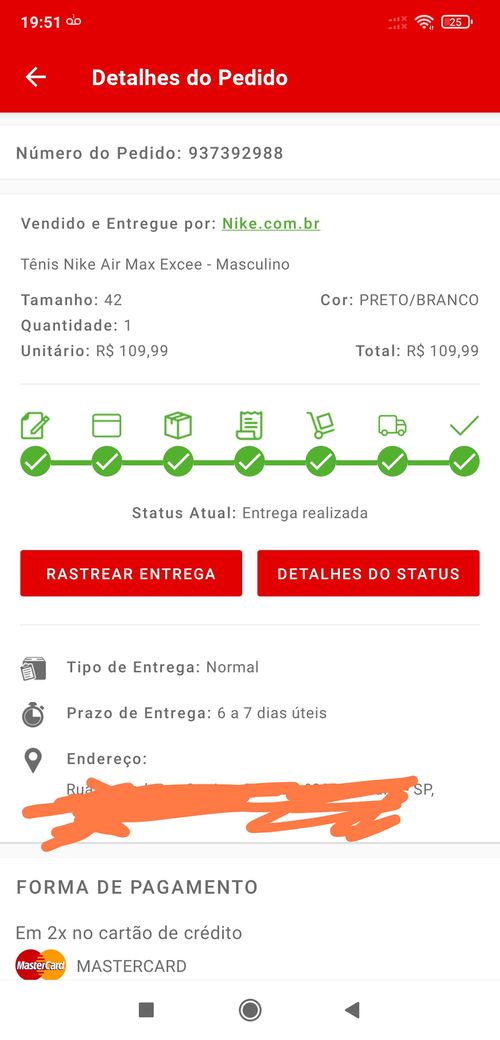
Task: Open the Nike.com.br seller link
Action: [271, 224]
